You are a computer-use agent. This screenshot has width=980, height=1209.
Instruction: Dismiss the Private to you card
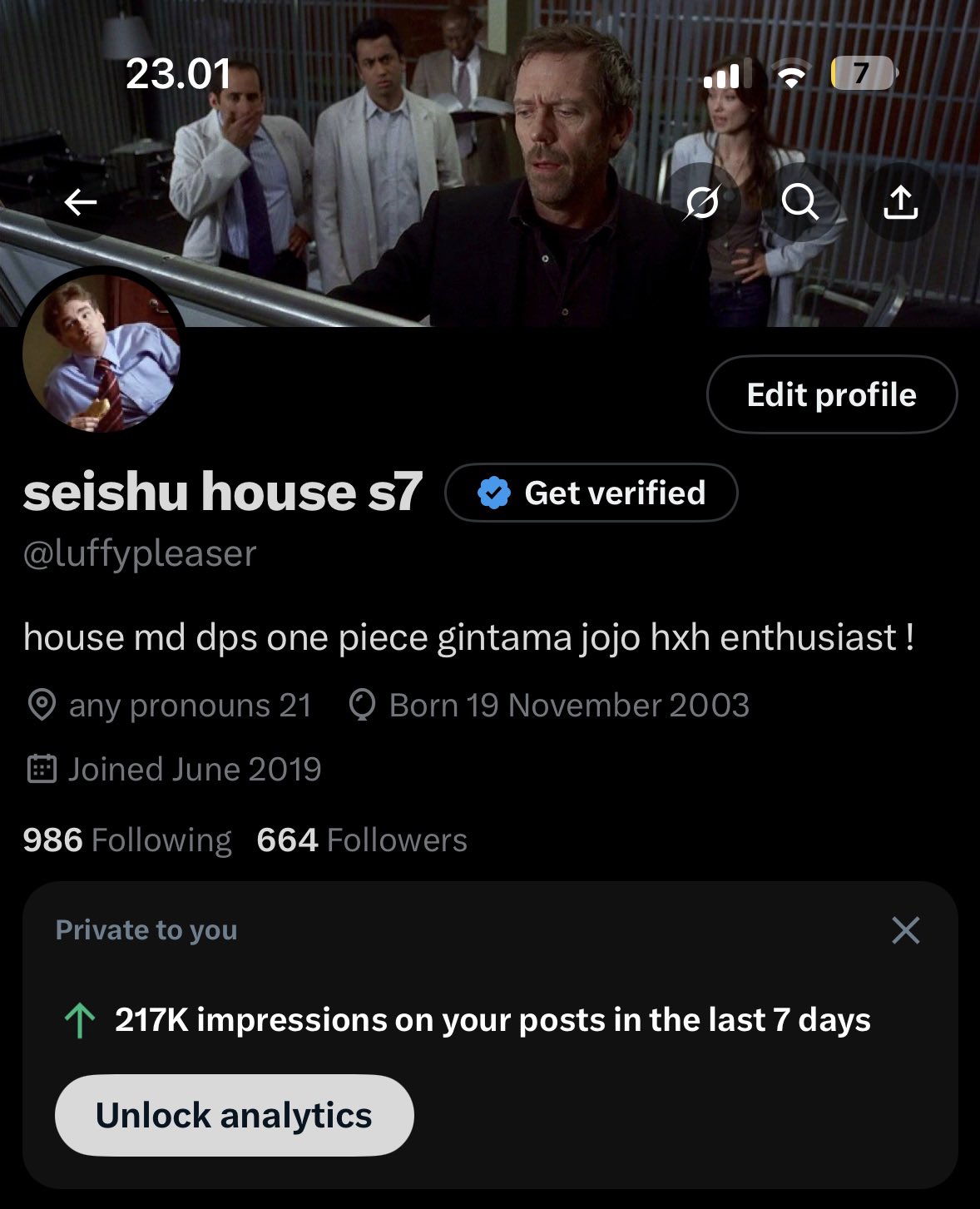(905, 930)
